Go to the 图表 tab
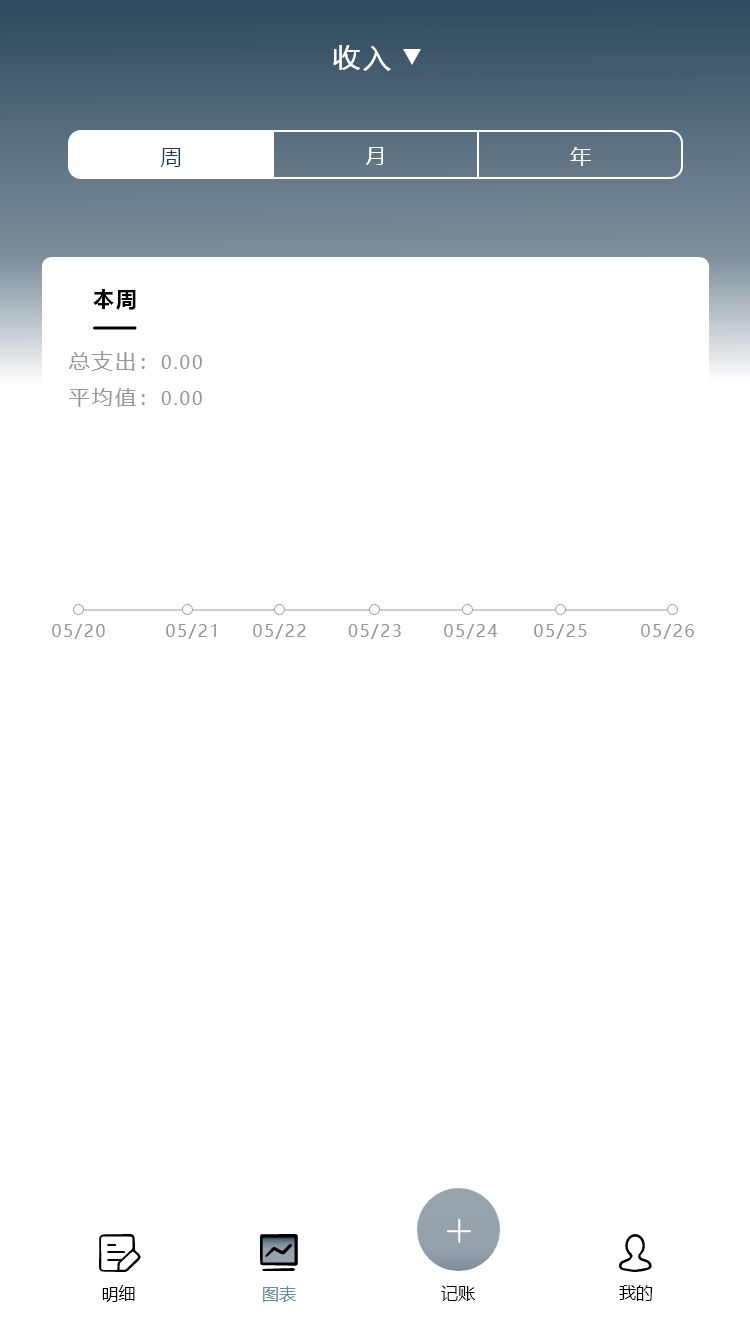750x1334 pixels. pos(279,1267)
